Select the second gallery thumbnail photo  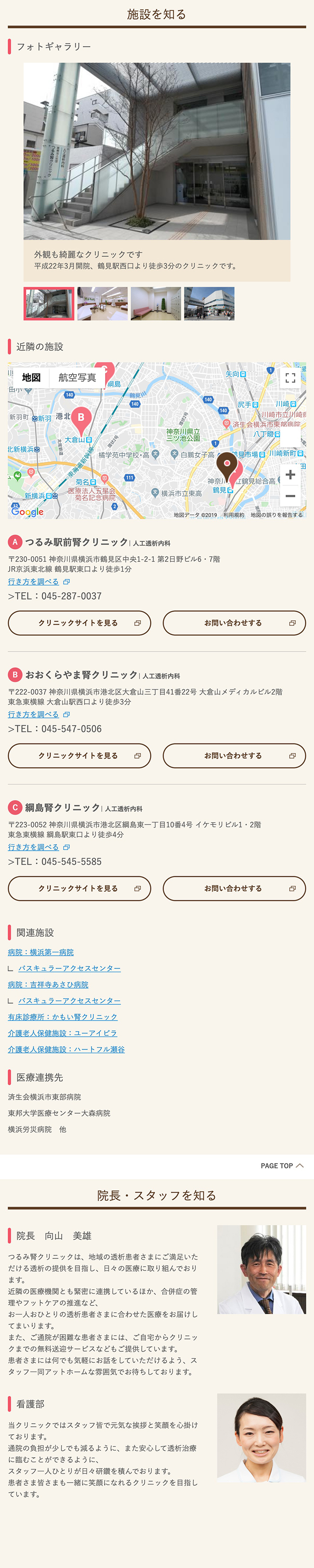[x=102, y=303]
